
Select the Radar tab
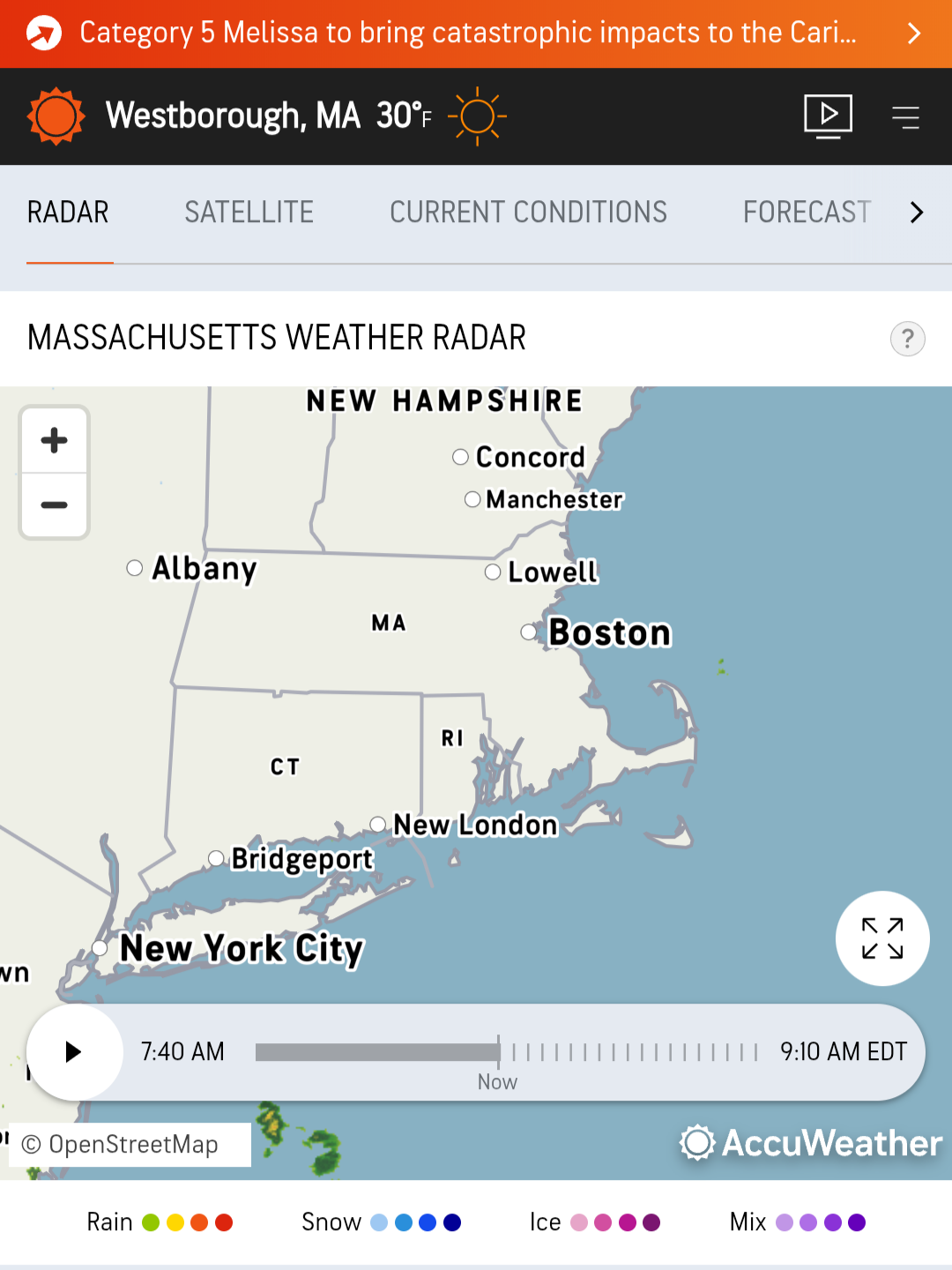pos(69,213)
